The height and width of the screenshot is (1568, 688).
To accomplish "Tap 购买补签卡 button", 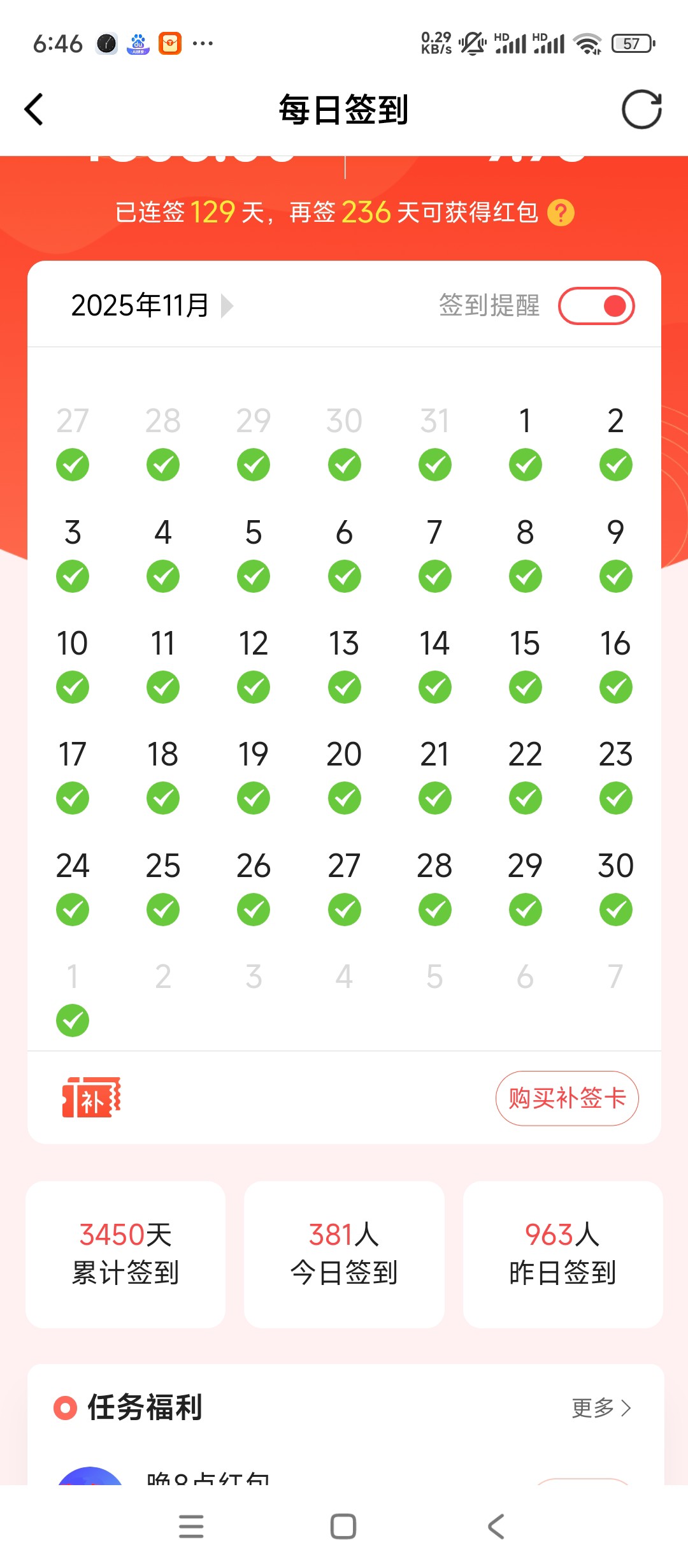I will coord(567,1098).
